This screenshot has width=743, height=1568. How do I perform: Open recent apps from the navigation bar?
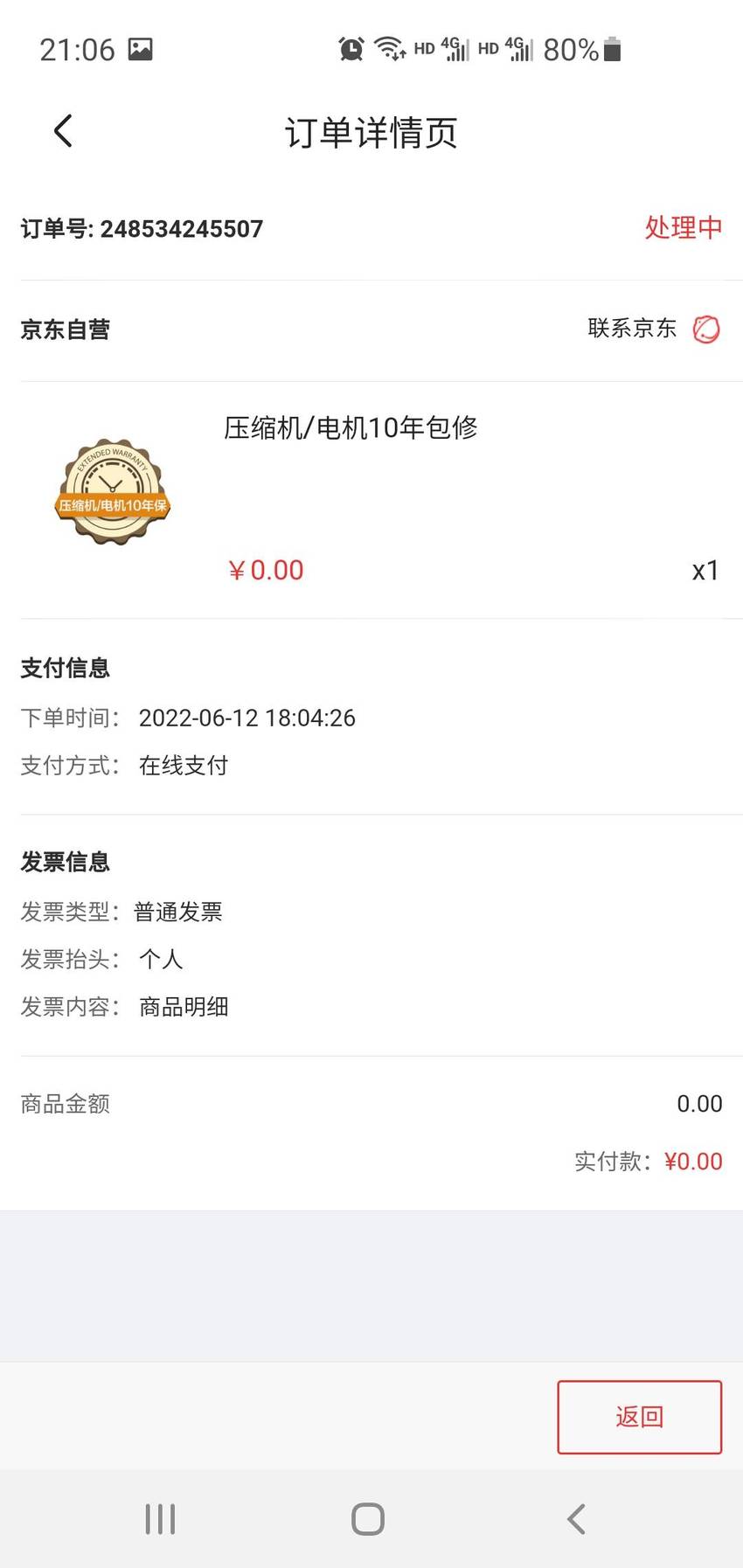click(160, 1519)
